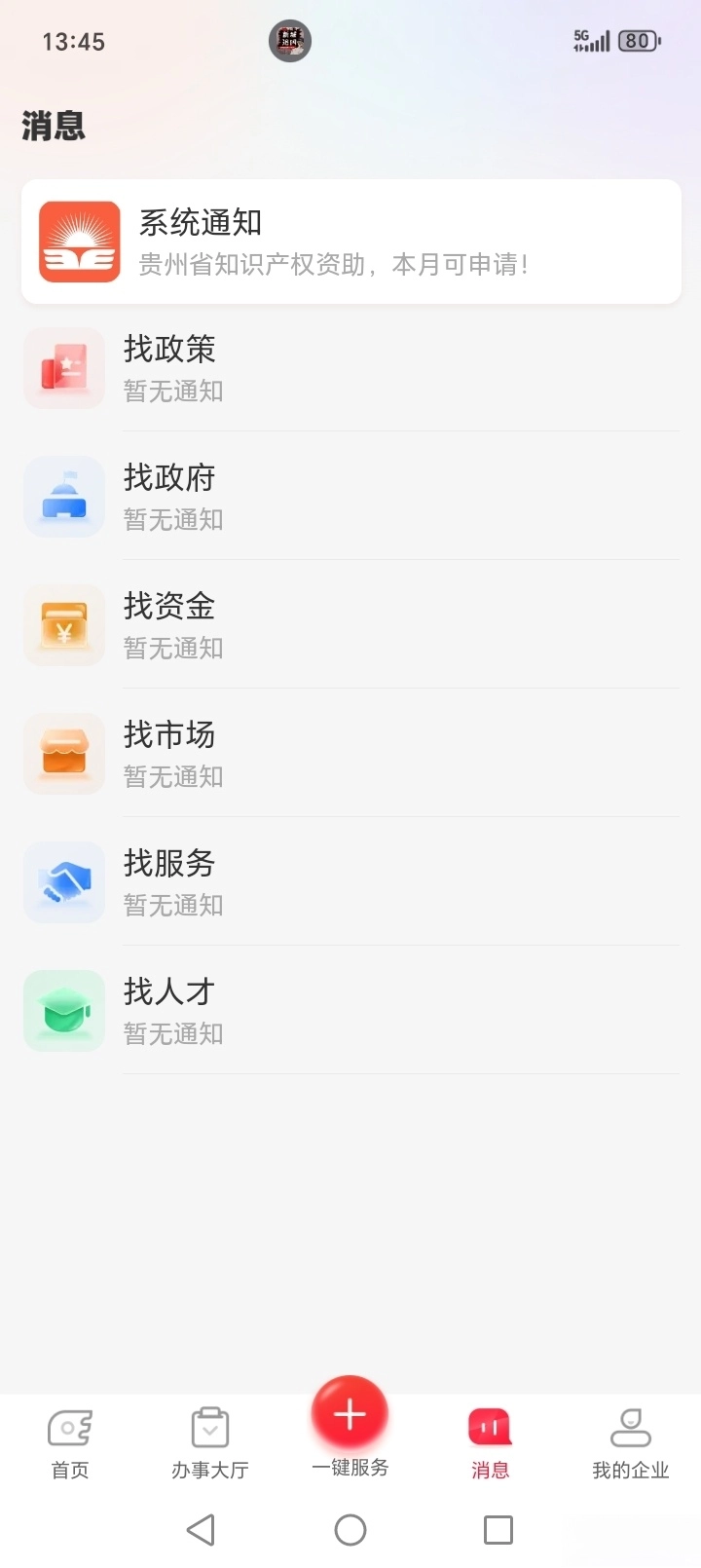The height and width of the screenshot is (1568, 701).
Task: Switch to the 我的企业 tab
Action: point(630,1443)
